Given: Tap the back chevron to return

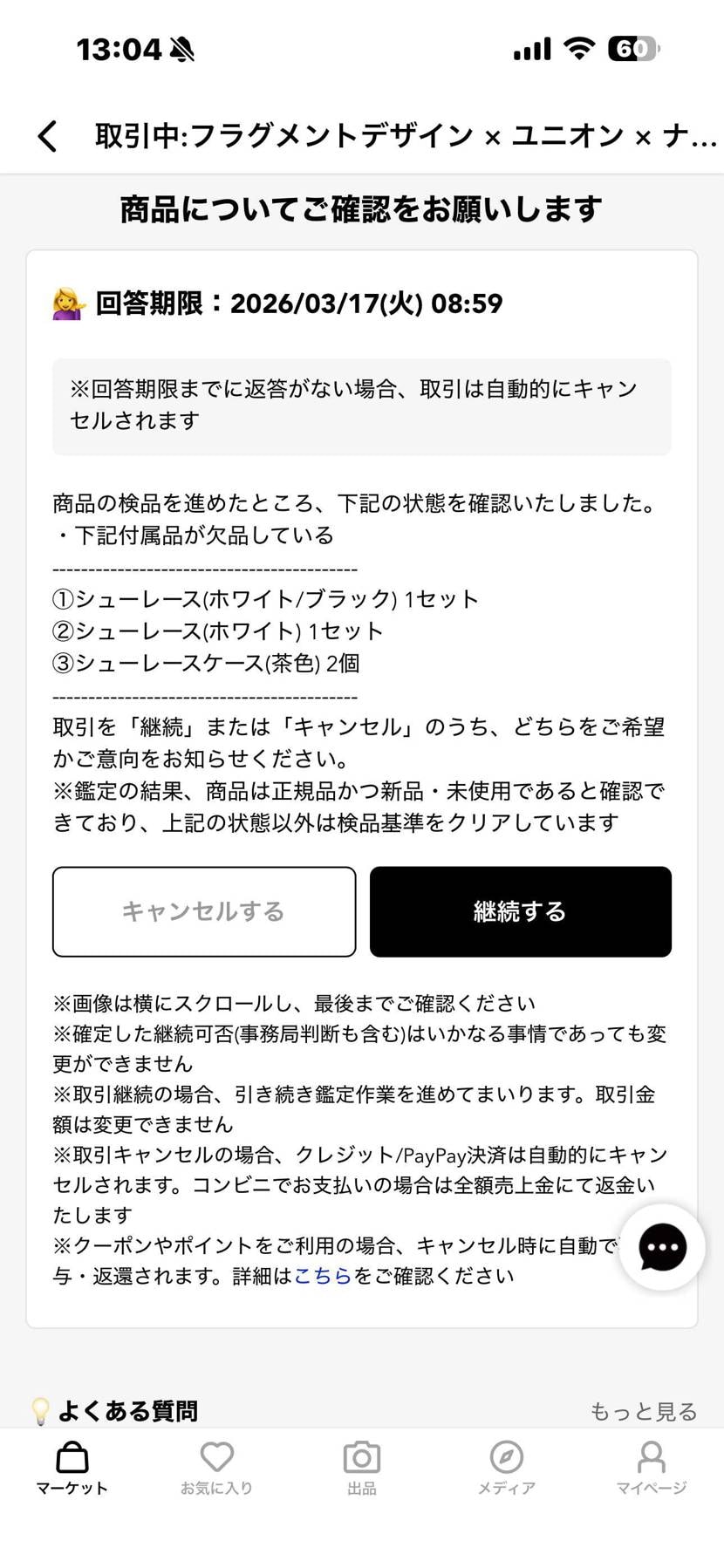Looking at the screenshot, I should 47,136.
